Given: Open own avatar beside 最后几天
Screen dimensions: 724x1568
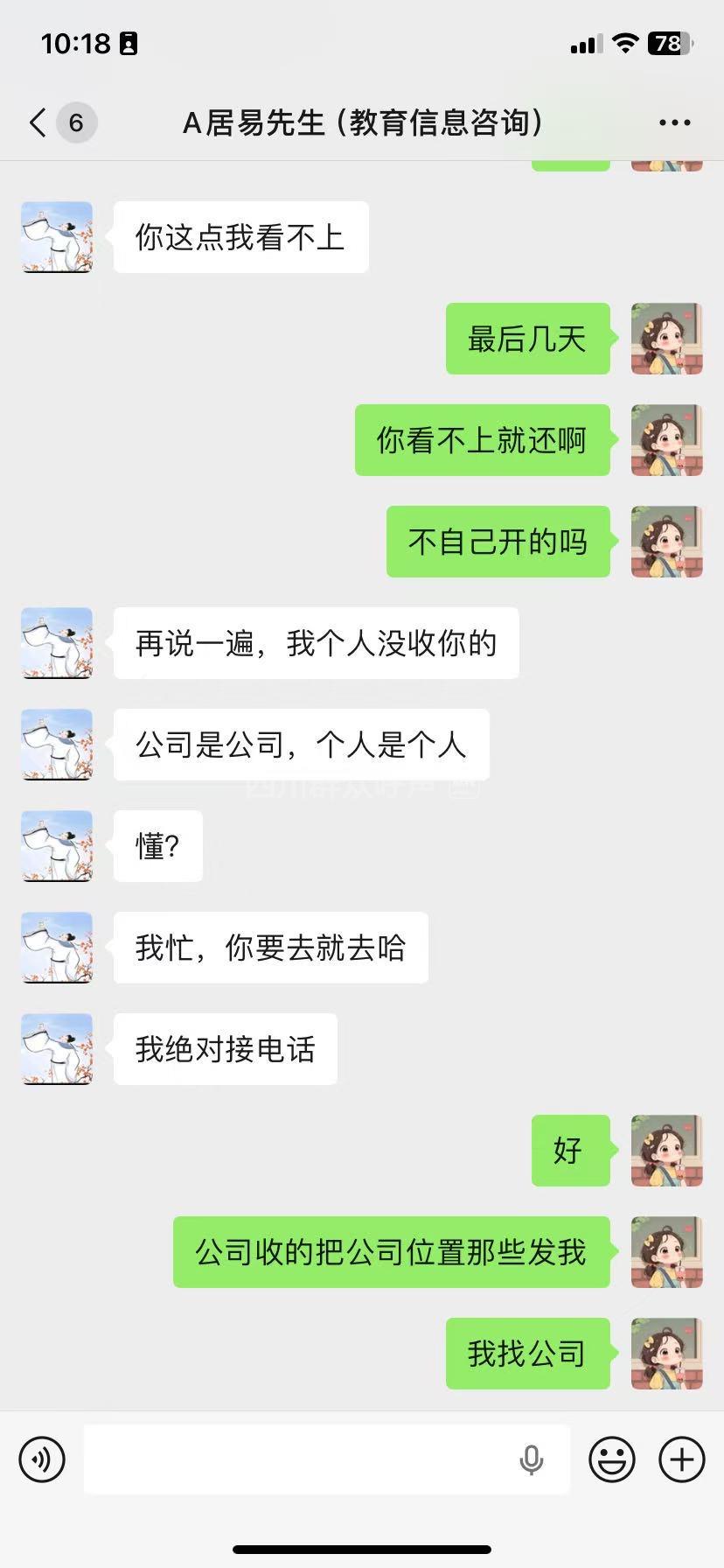Looking at the screenshot, I should (666, 339).
